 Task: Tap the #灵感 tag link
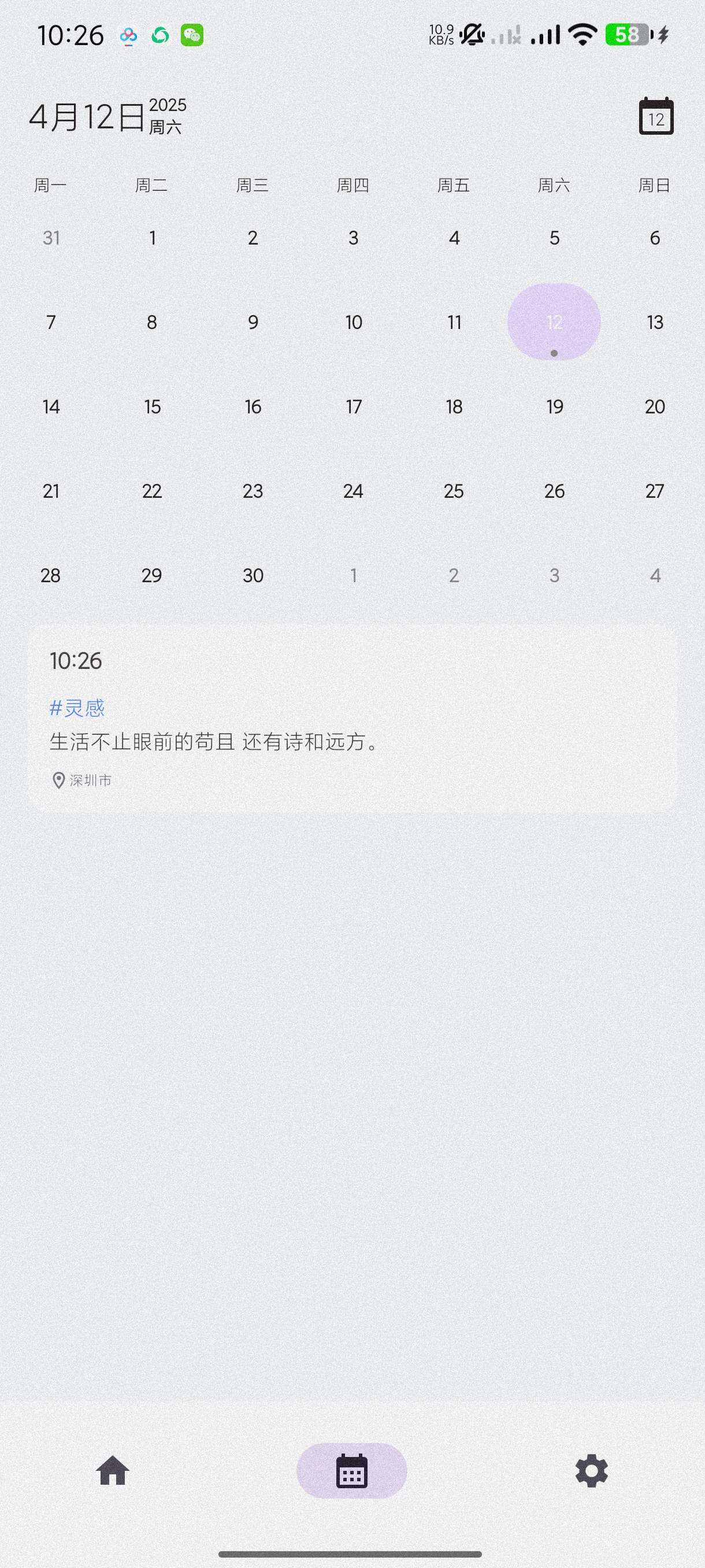(x=77, y=708)
